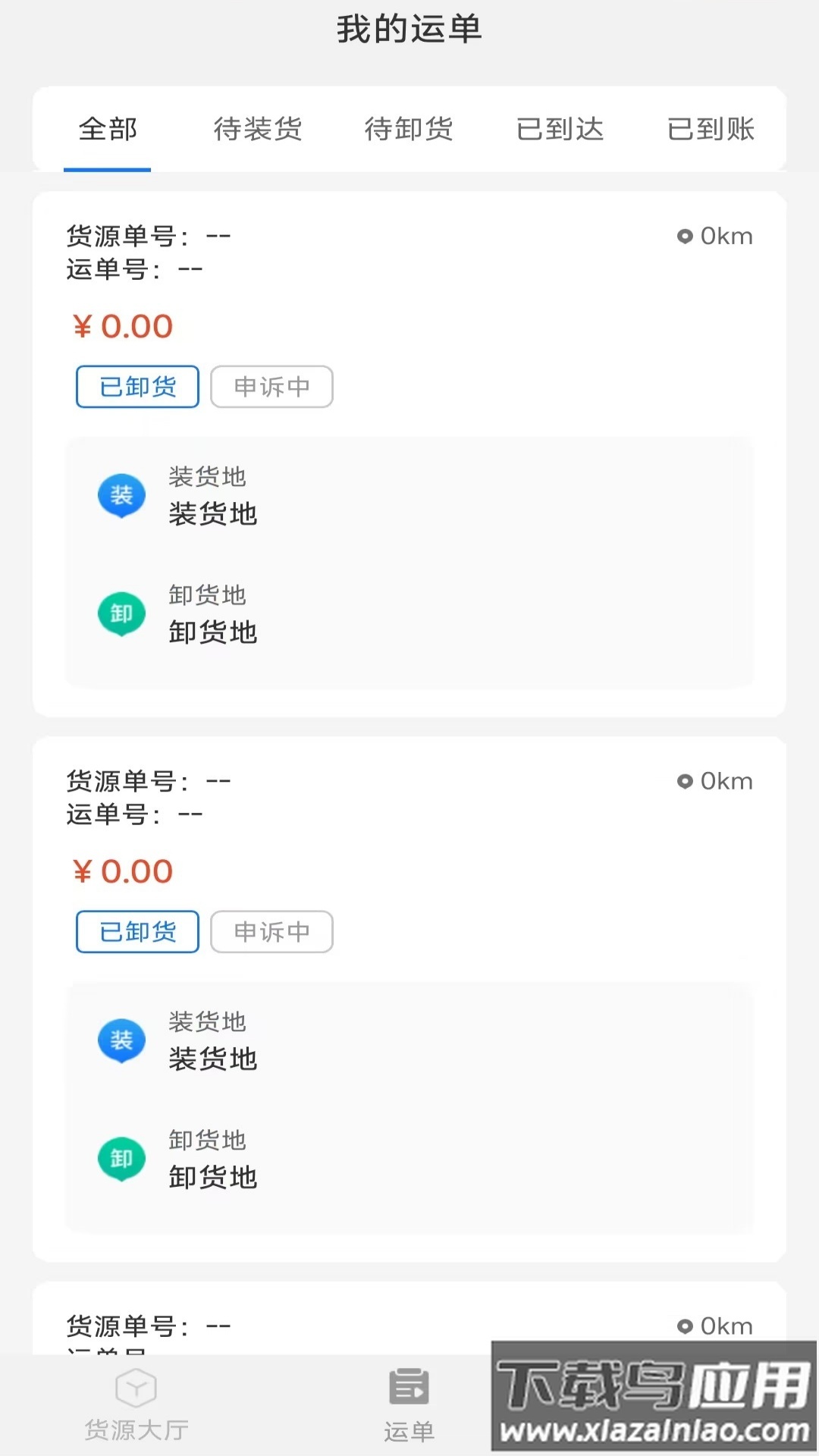Click the location pin icon next to 0km on first card
This screenshot has width=819, height=1456.
(685, 236)
